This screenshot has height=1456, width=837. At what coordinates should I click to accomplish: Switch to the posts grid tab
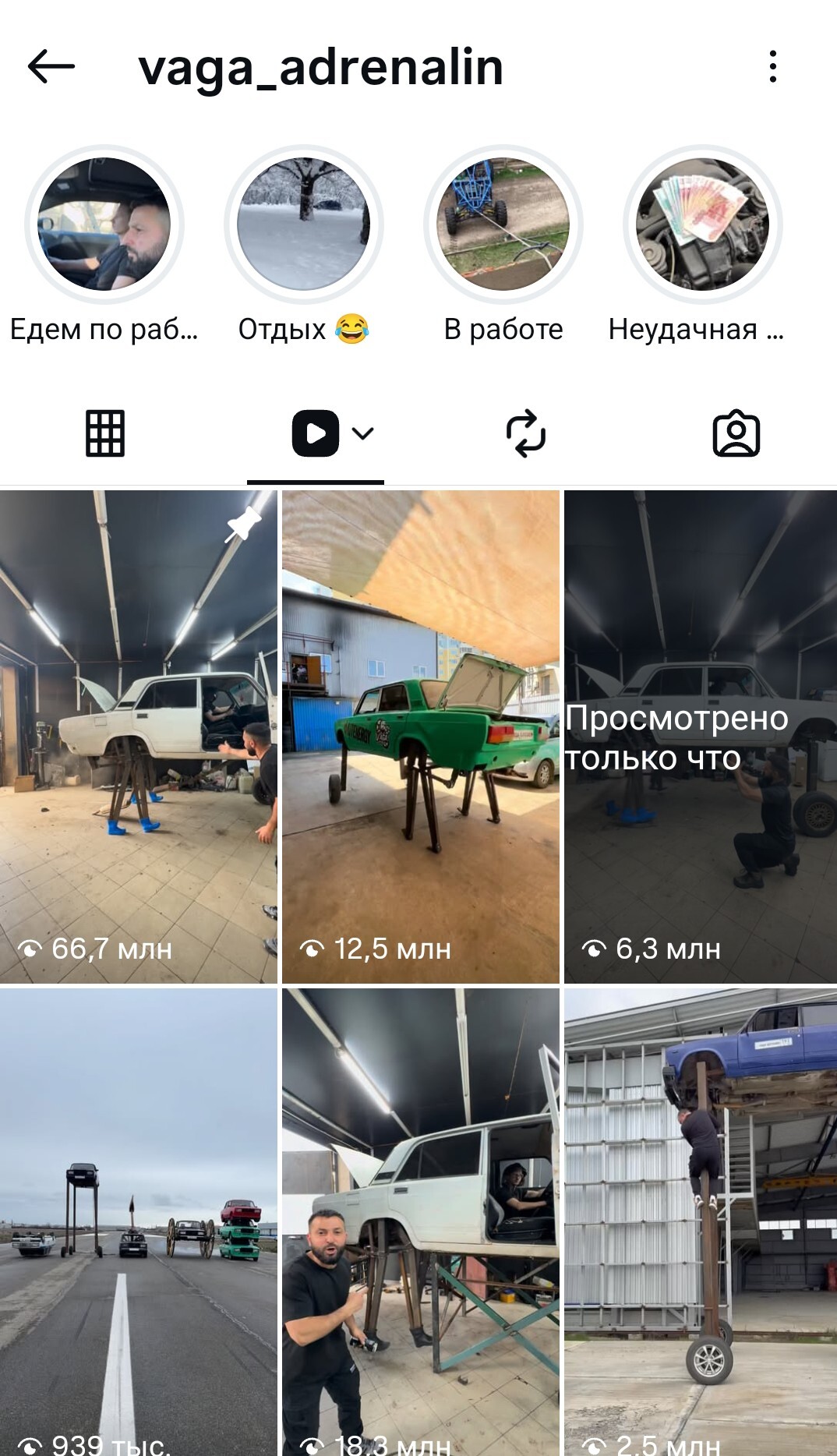[105, 433]
